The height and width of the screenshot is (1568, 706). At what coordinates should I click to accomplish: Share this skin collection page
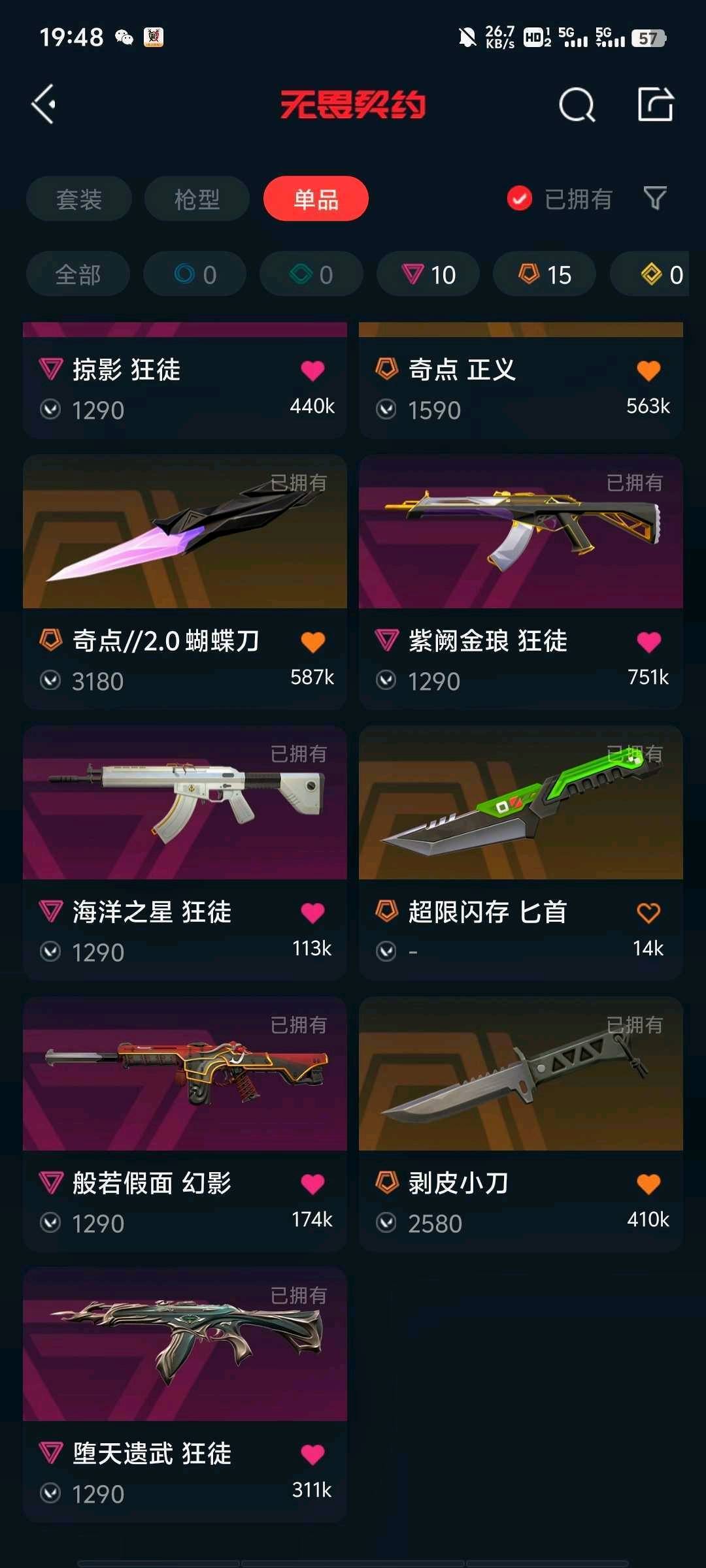point(655,105)
